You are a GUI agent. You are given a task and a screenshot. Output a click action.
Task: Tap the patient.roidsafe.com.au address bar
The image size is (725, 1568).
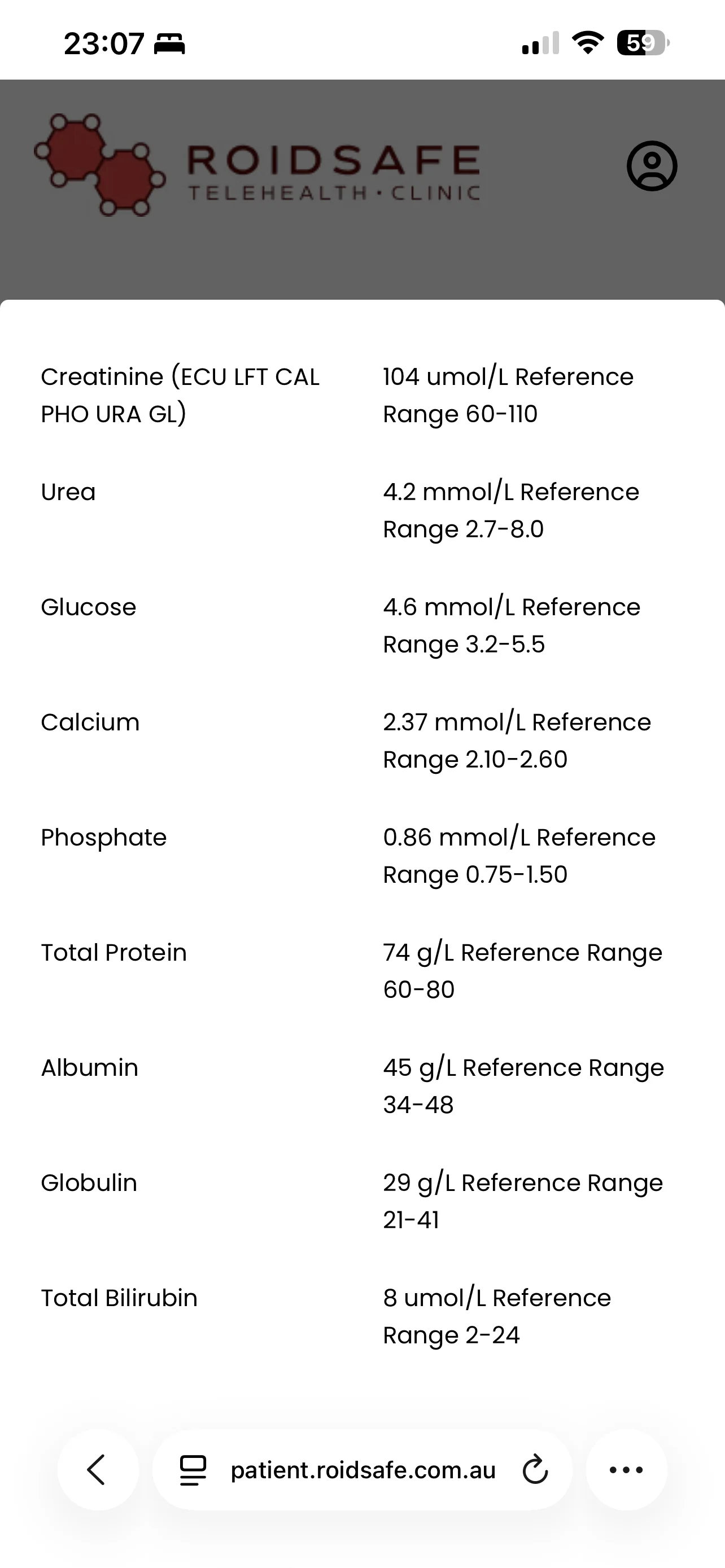362,1469
